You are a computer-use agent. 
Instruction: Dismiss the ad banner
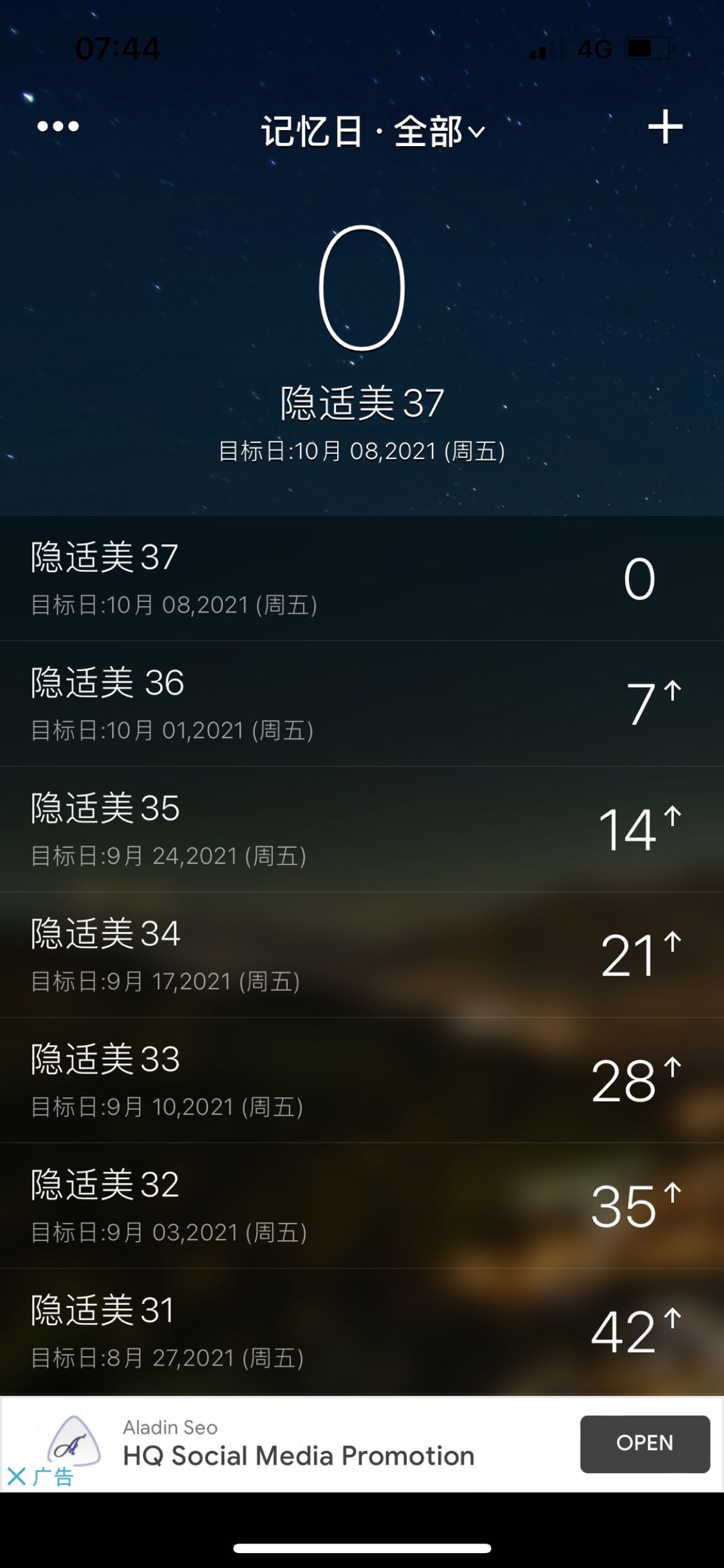coord(17,1476)
